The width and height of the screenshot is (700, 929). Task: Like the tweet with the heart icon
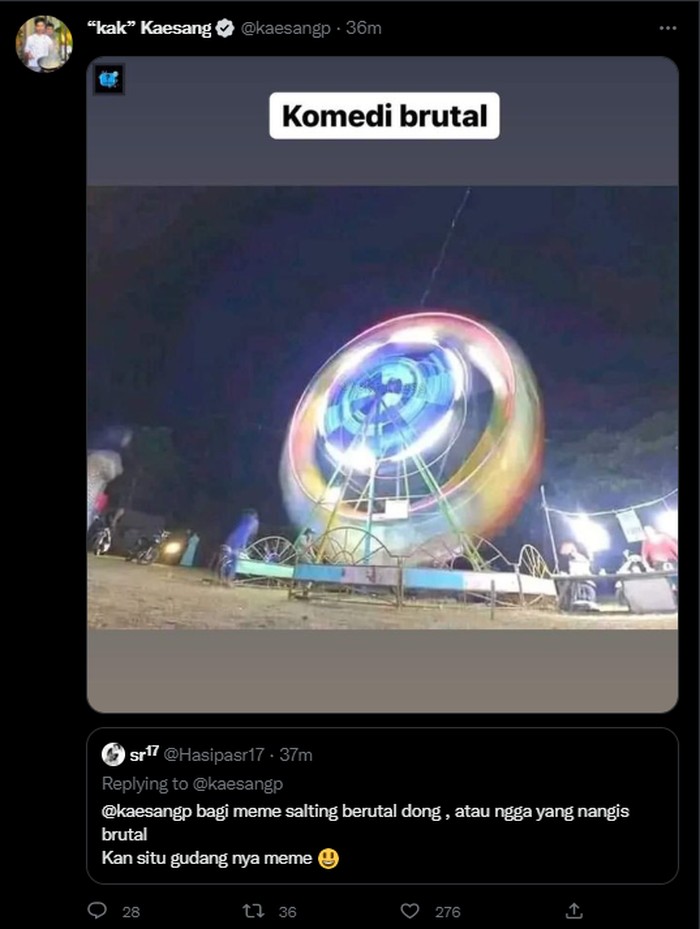point(409,911)
